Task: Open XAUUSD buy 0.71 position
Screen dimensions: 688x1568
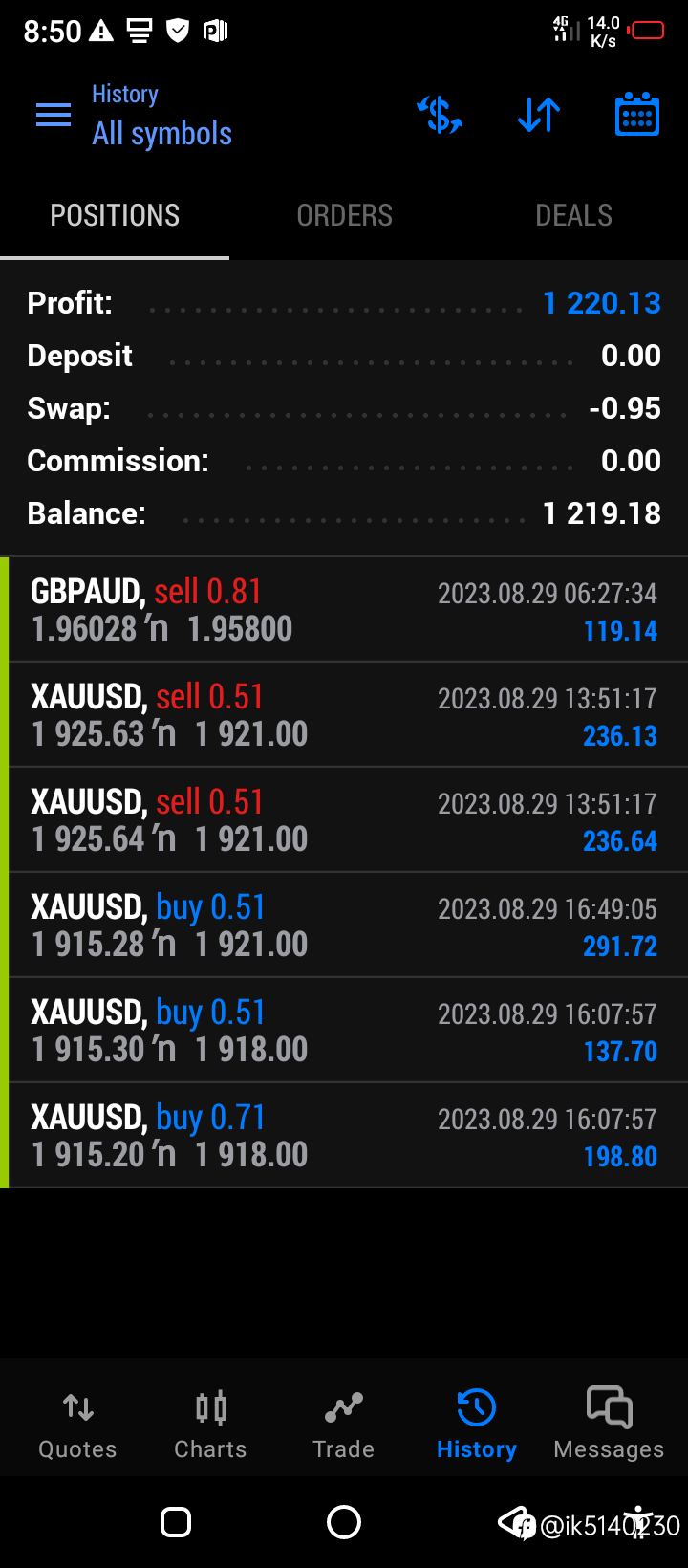Action: 344,1136
